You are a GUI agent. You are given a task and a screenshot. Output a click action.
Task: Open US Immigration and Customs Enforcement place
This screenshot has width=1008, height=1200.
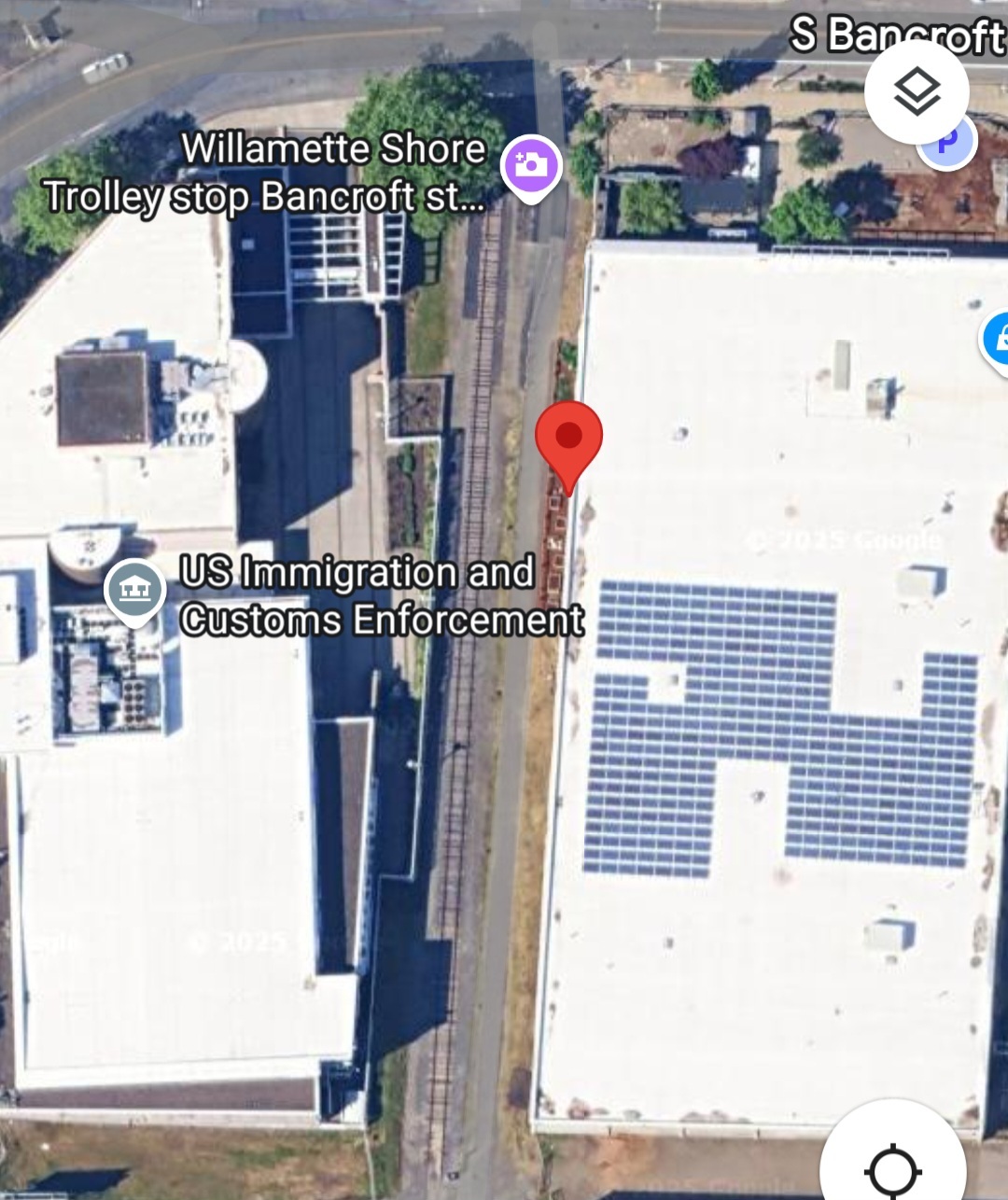point(135,589)
